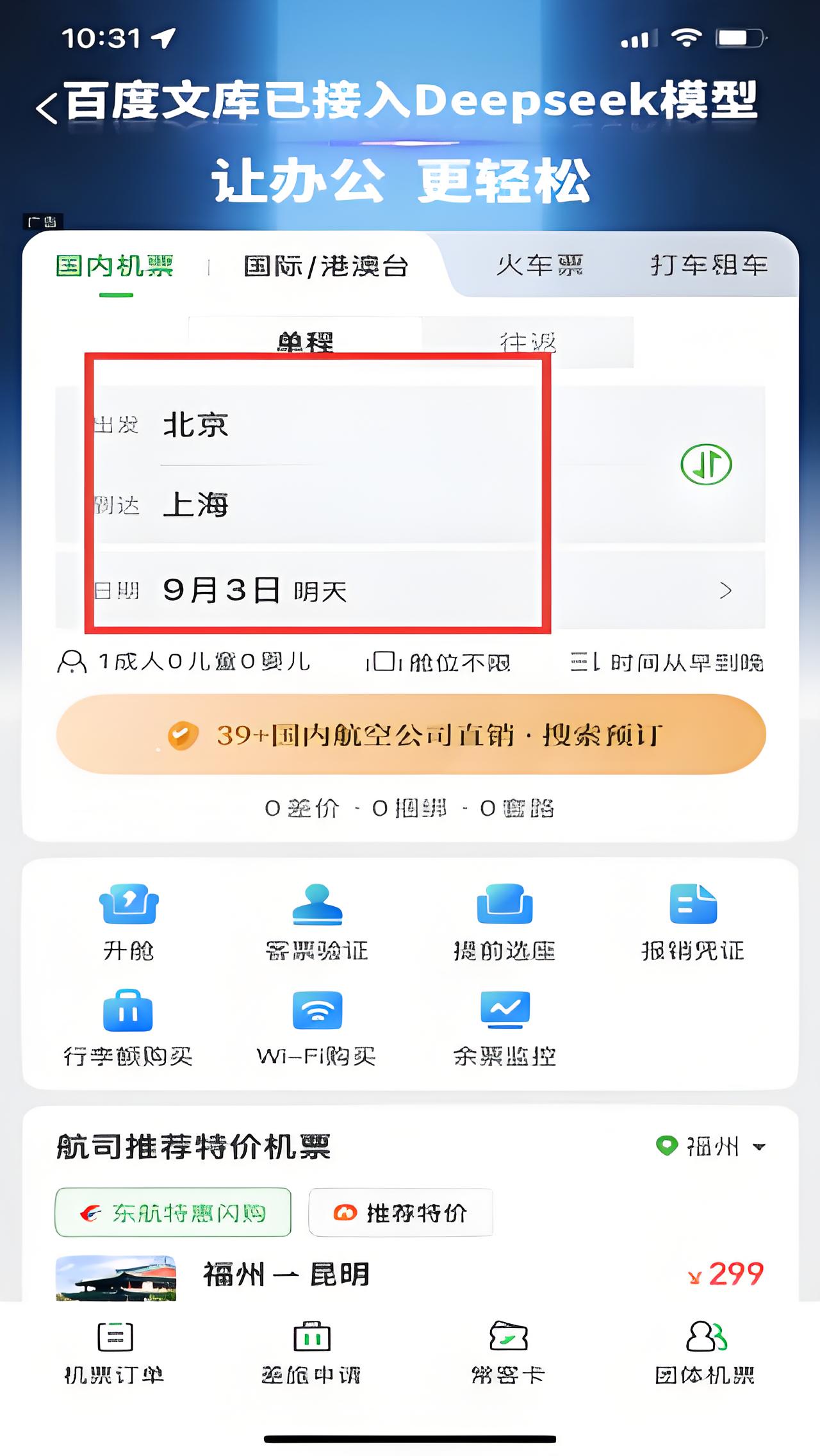Switch to the 国际/港澳台 tab
This screenshot has width=820, height=1456.
point(326,266)
